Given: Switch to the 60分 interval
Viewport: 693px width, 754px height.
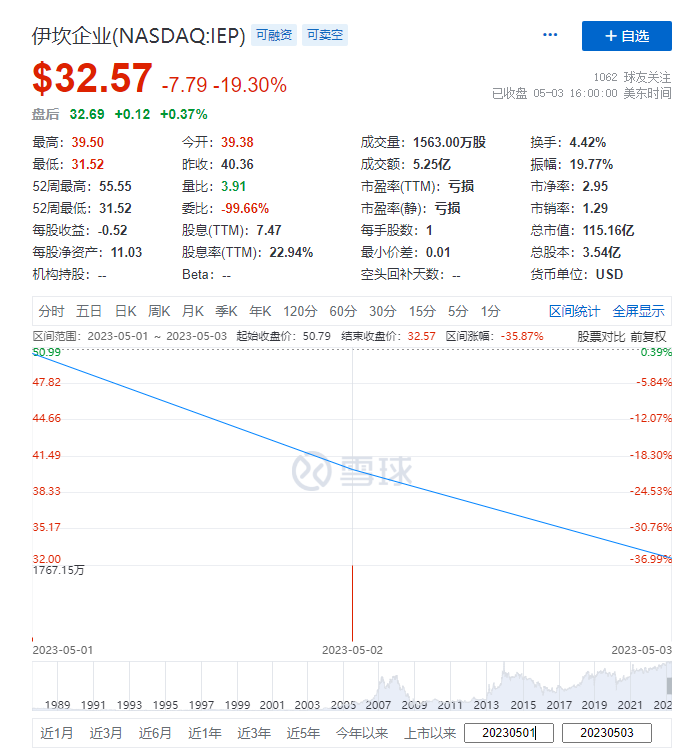Looking at the screenshot, I should click(x=343, y=311).
